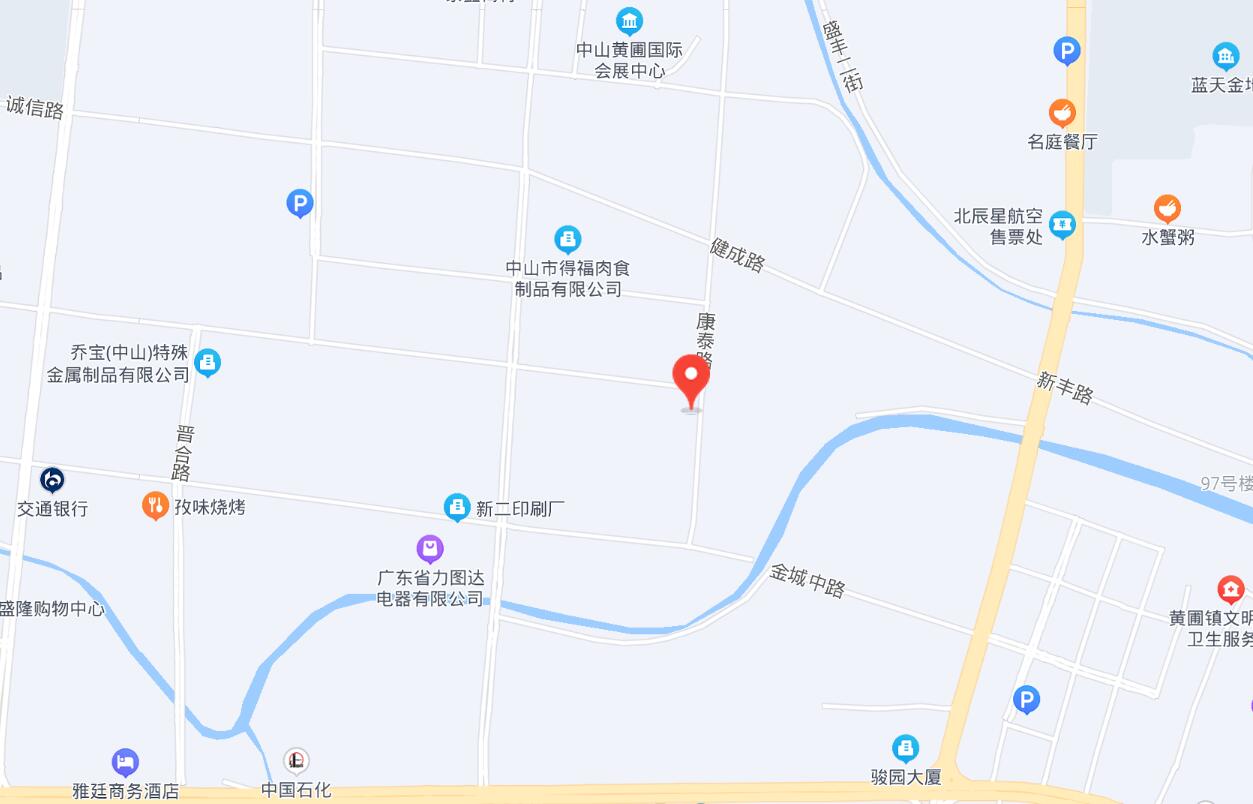Open the 交通银行 bank marker
The width and height of the screenshot is (1253, 804).
(x=52, y=481)
